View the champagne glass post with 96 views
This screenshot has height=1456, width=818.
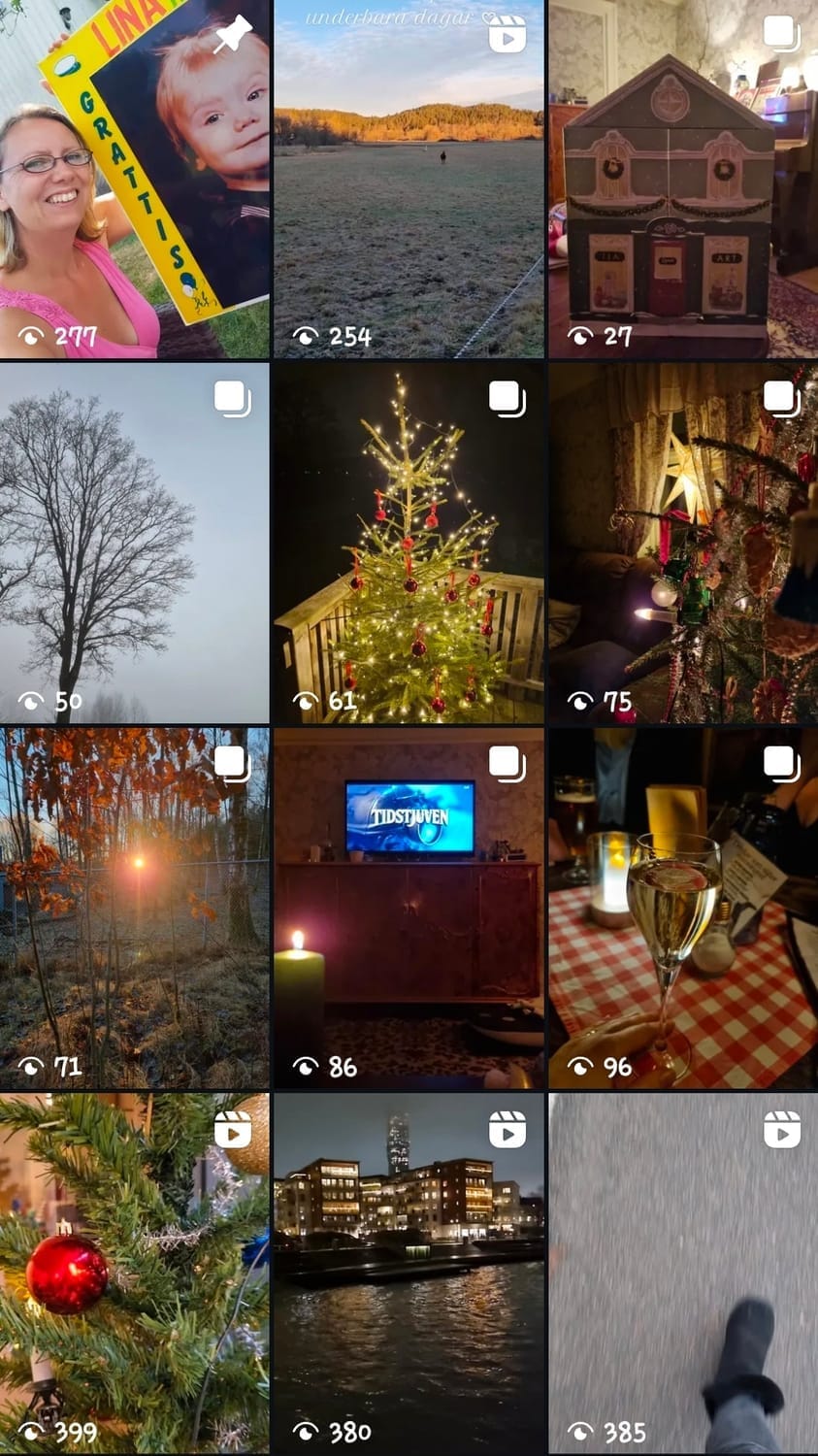(683, 908)
